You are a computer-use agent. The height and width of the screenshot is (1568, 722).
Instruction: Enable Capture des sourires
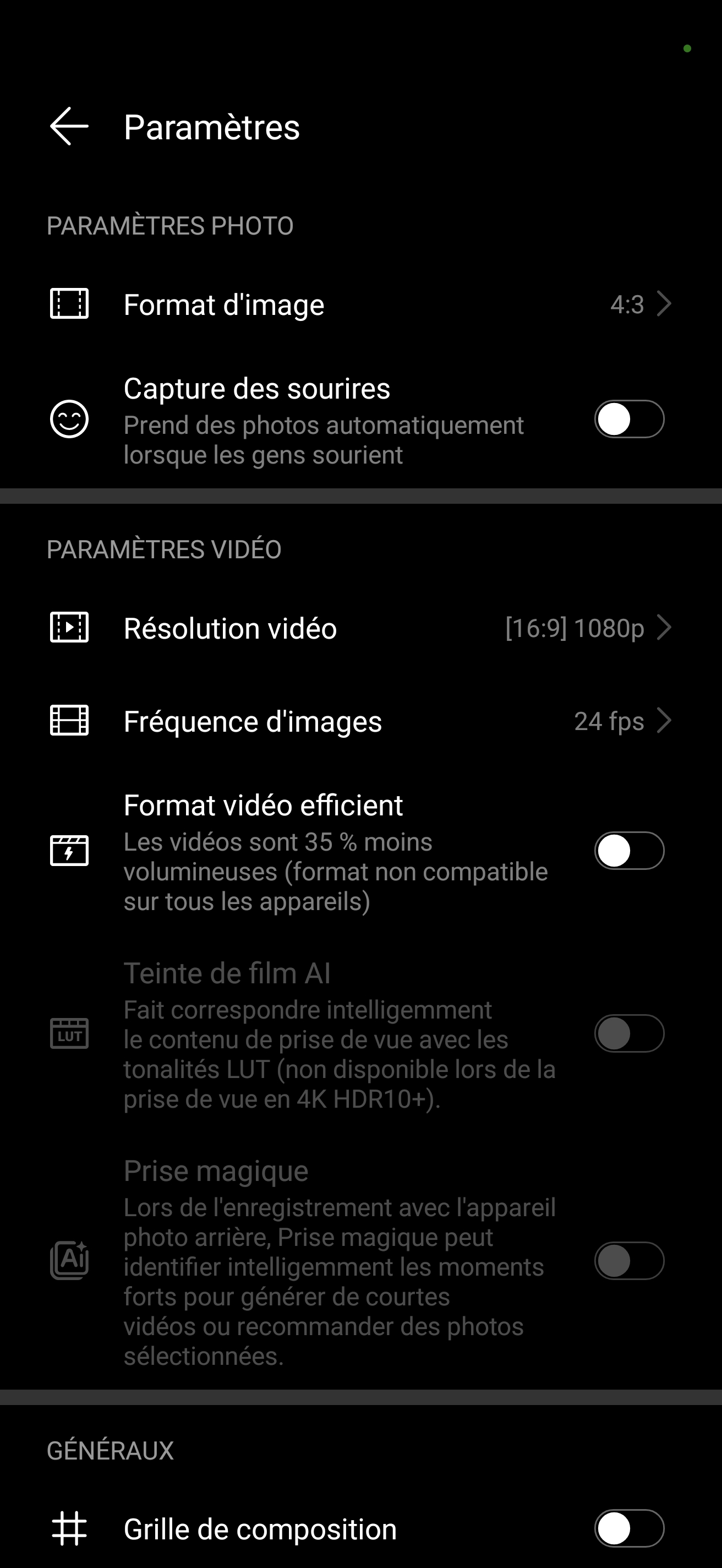pos(630,419)
